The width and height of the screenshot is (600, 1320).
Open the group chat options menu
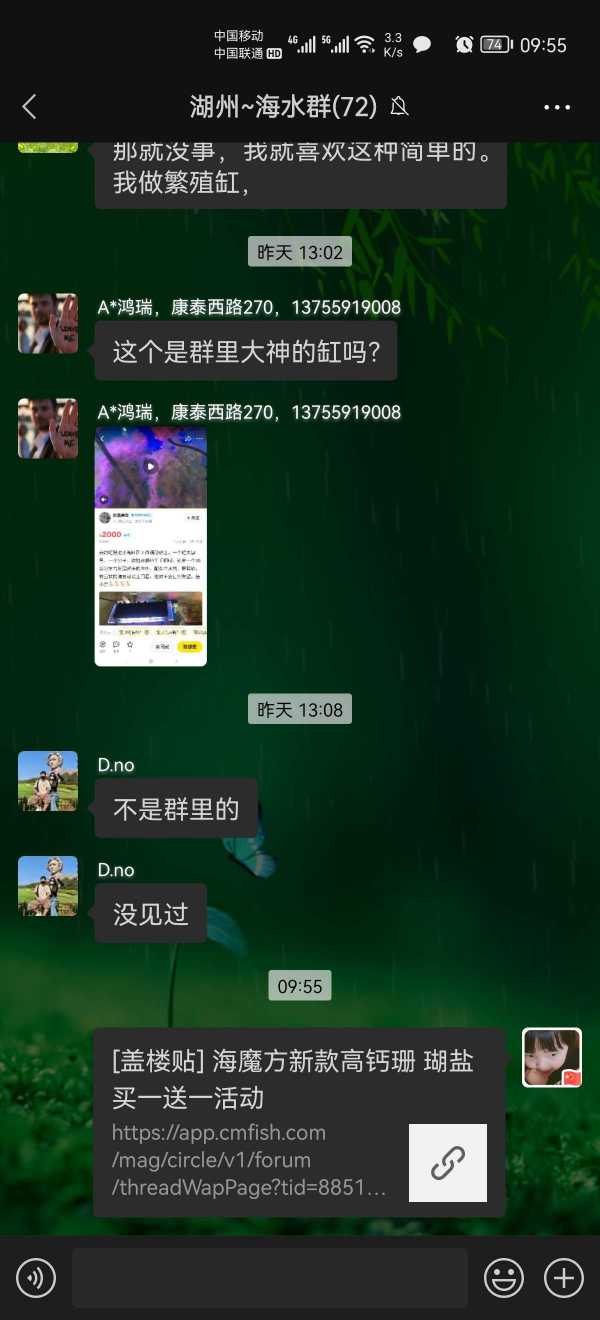[556, 107]
